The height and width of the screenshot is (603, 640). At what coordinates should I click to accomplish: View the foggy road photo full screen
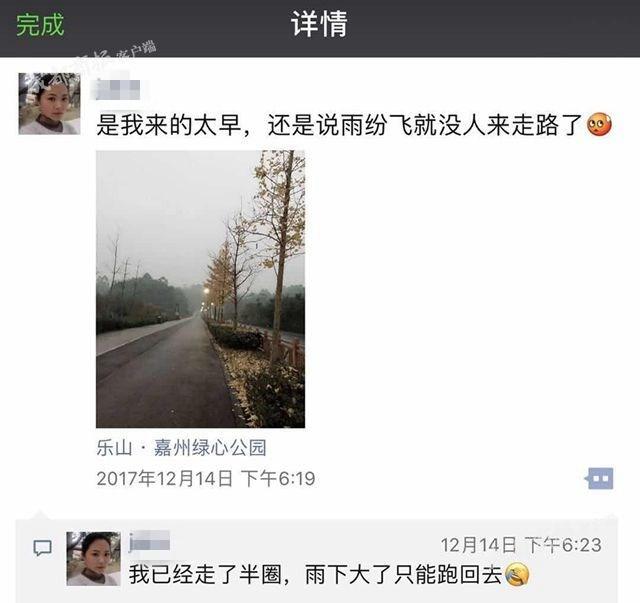pyautogui.click(x=200, y=289)
